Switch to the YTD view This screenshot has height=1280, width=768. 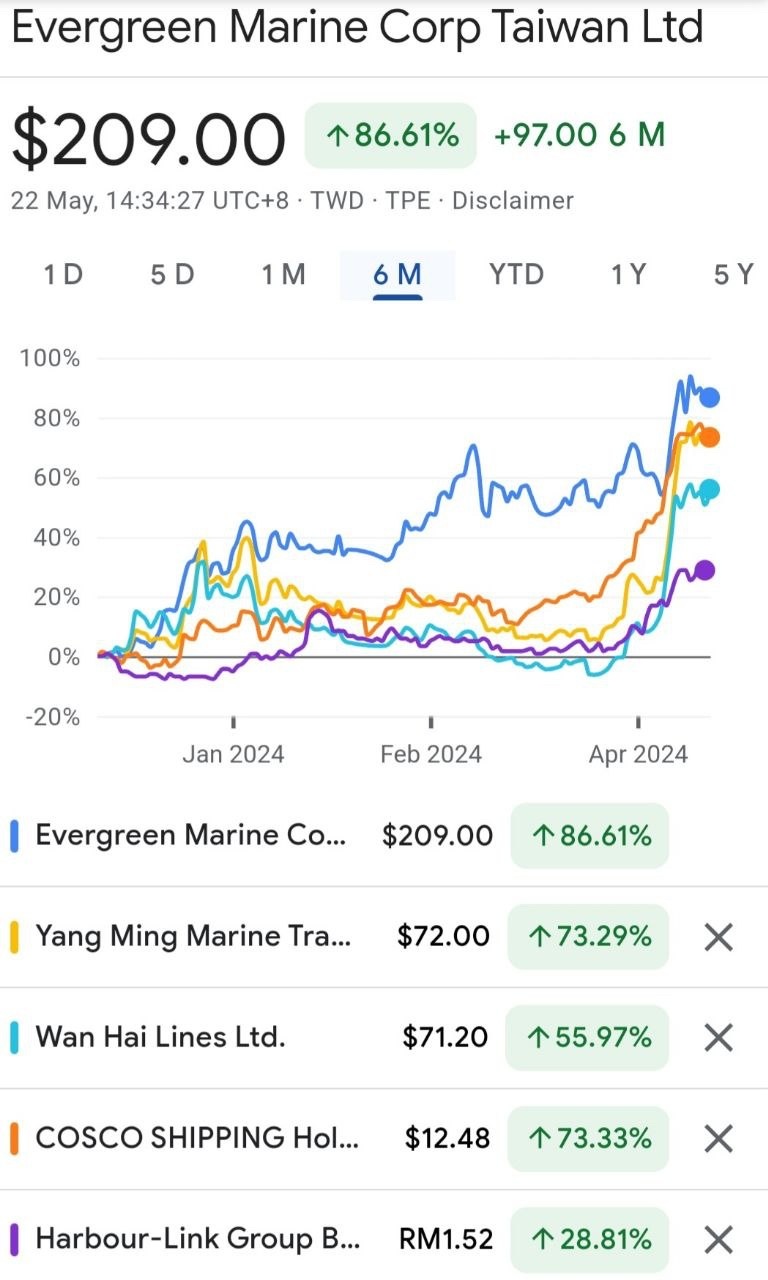point(516,274)
